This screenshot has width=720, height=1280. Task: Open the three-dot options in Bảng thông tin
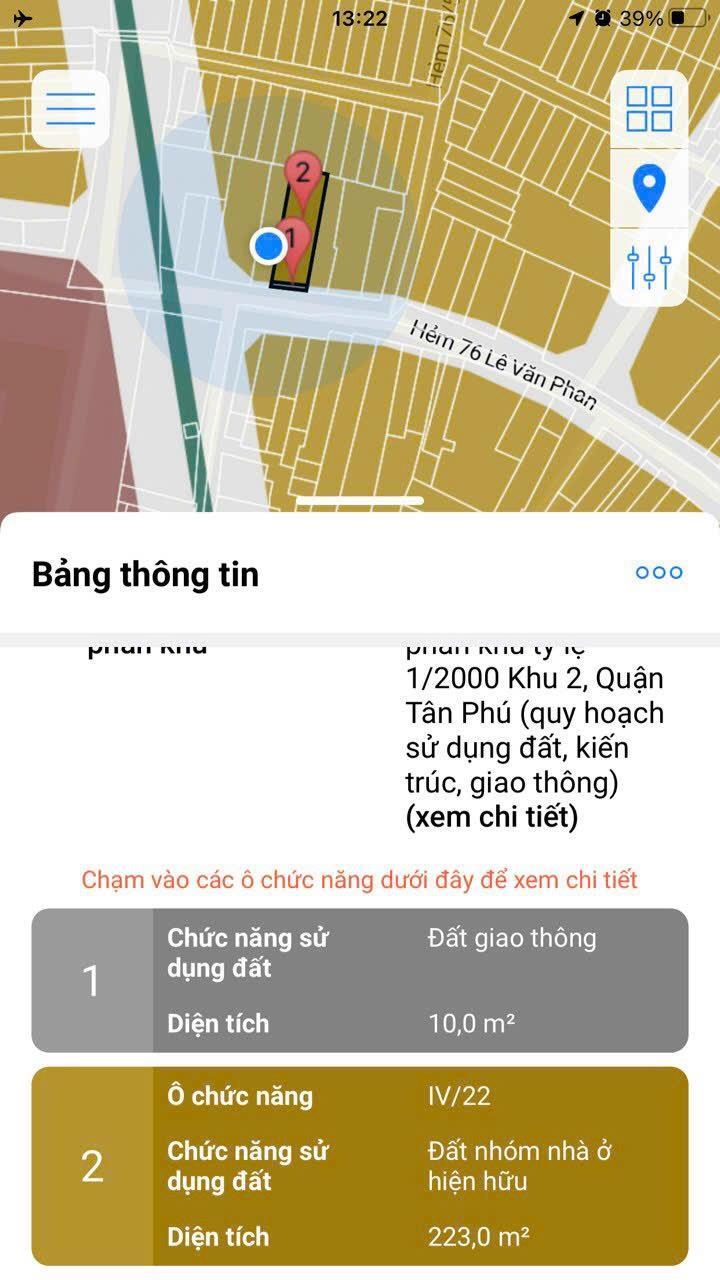[x=659, y=573]
